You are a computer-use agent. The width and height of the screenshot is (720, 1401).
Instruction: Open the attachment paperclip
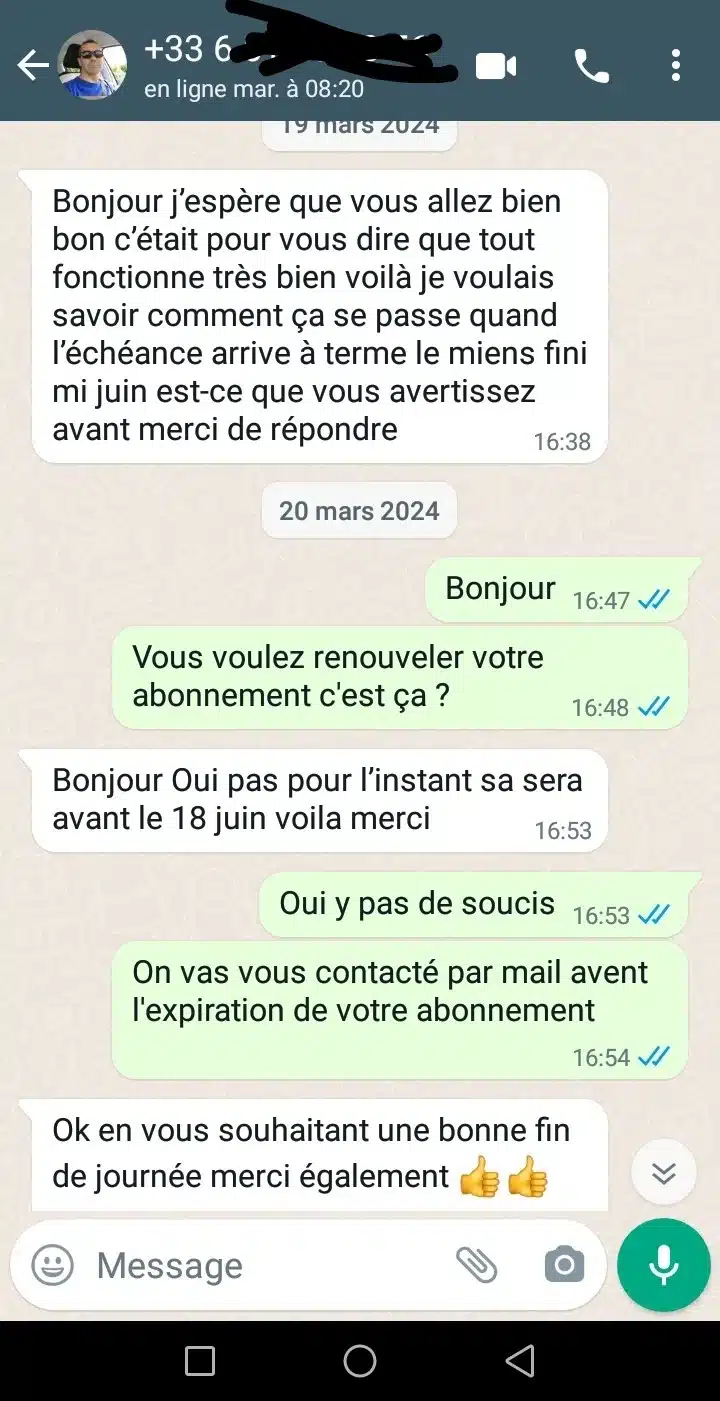tap(478, 1265)
